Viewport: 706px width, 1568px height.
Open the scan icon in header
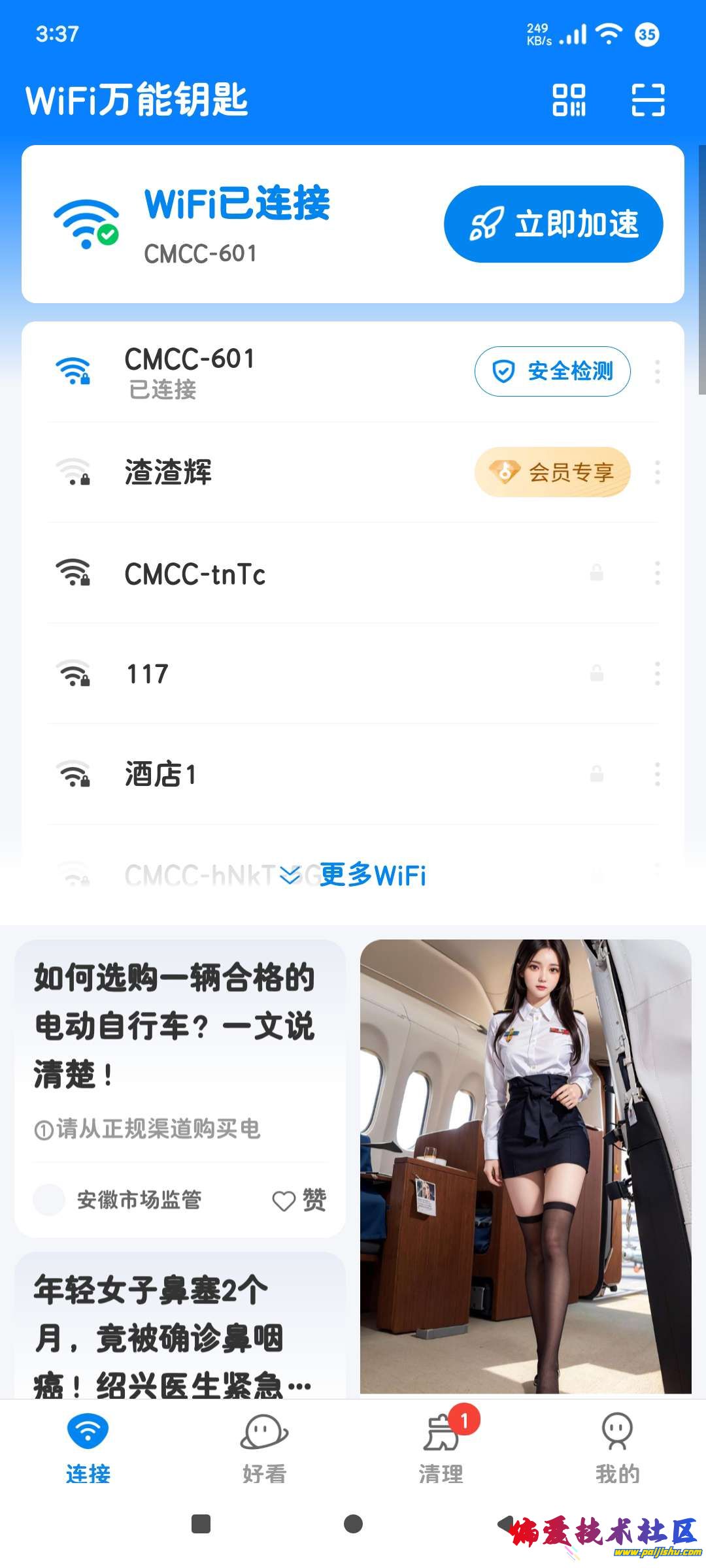[x=648, y=100]
